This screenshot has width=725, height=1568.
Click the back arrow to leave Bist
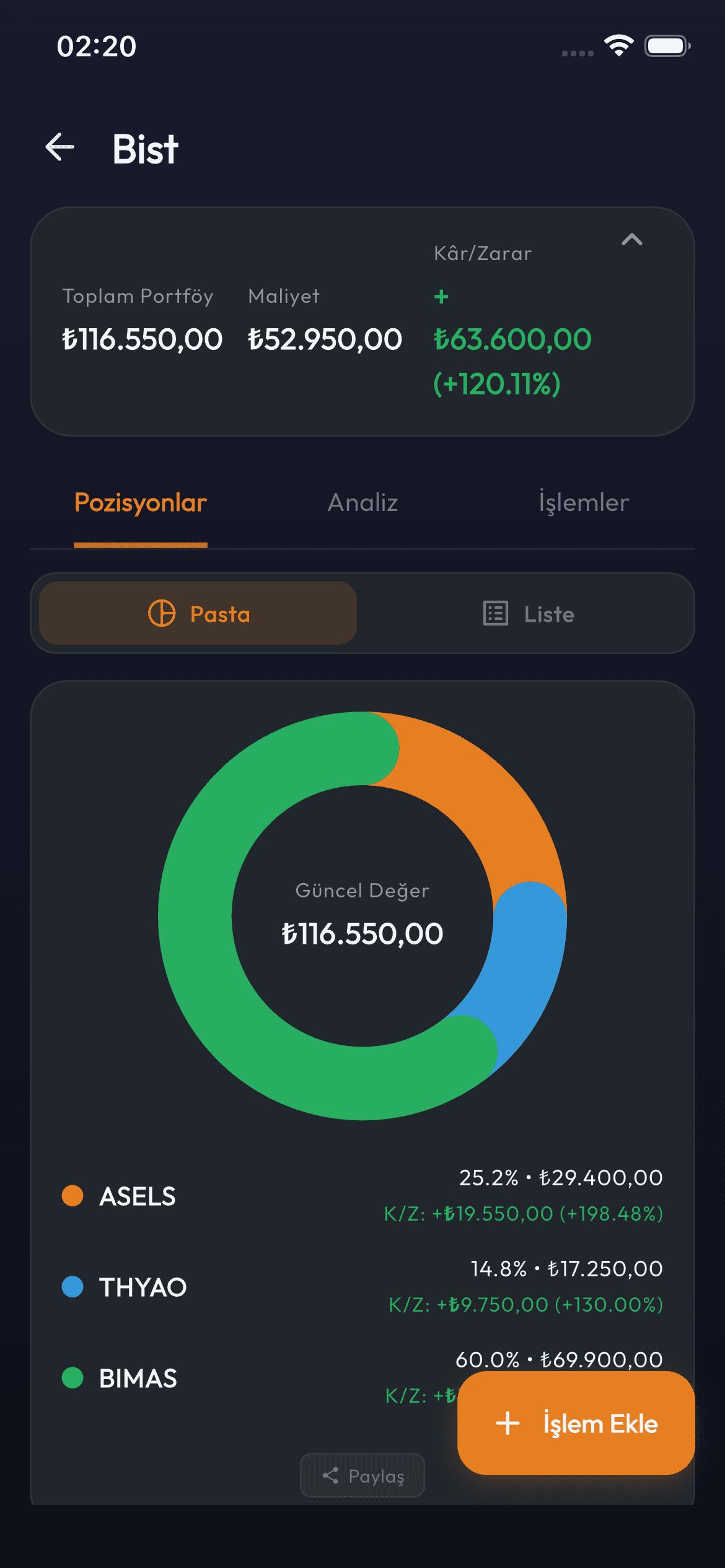[x=60, y=146]
